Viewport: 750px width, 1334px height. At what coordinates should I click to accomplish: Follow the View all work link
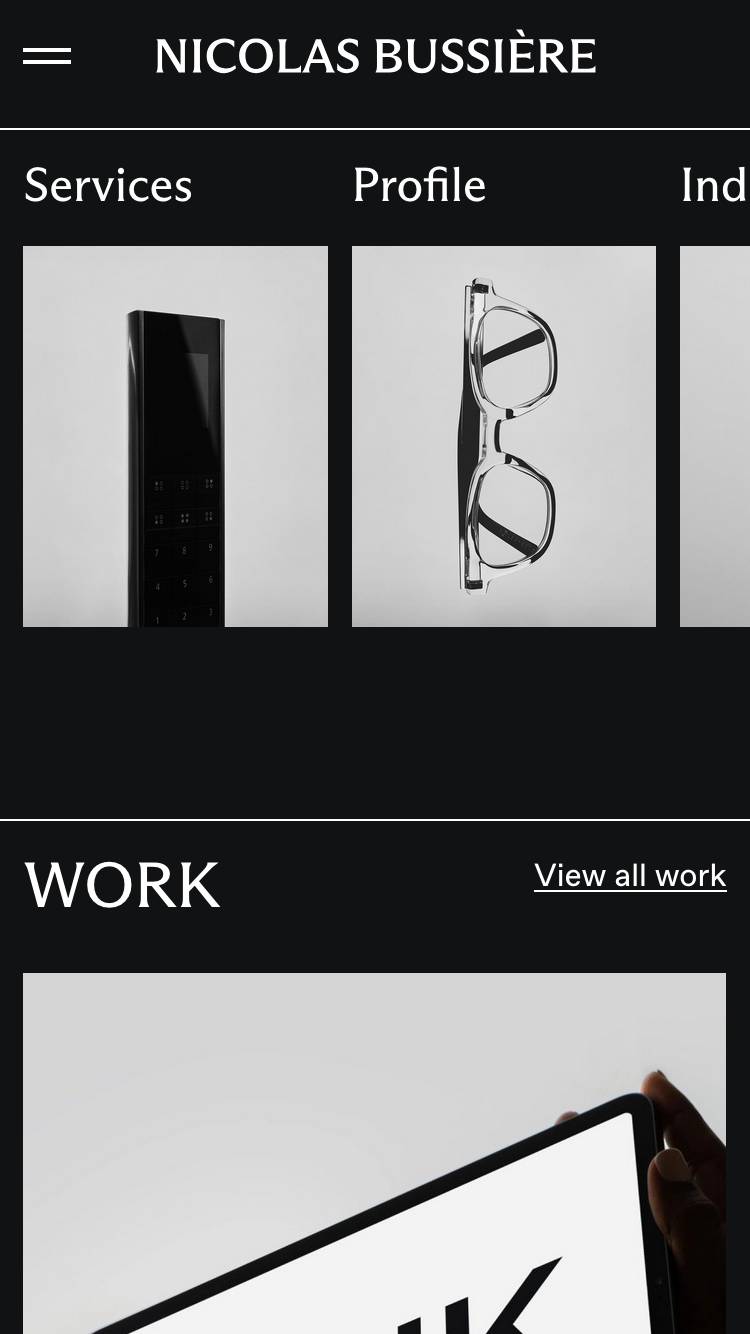(630, 876)
